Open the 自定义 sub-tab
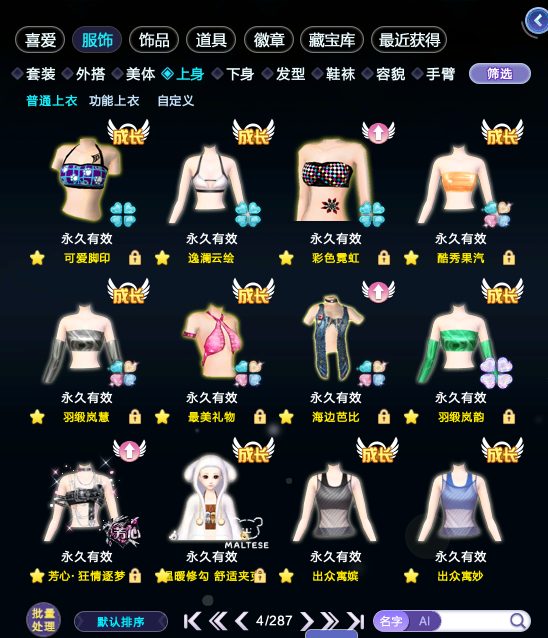Image resolution: width=548 pixels, height=638 pixels. pyautogui.click(x=175, y=101)
